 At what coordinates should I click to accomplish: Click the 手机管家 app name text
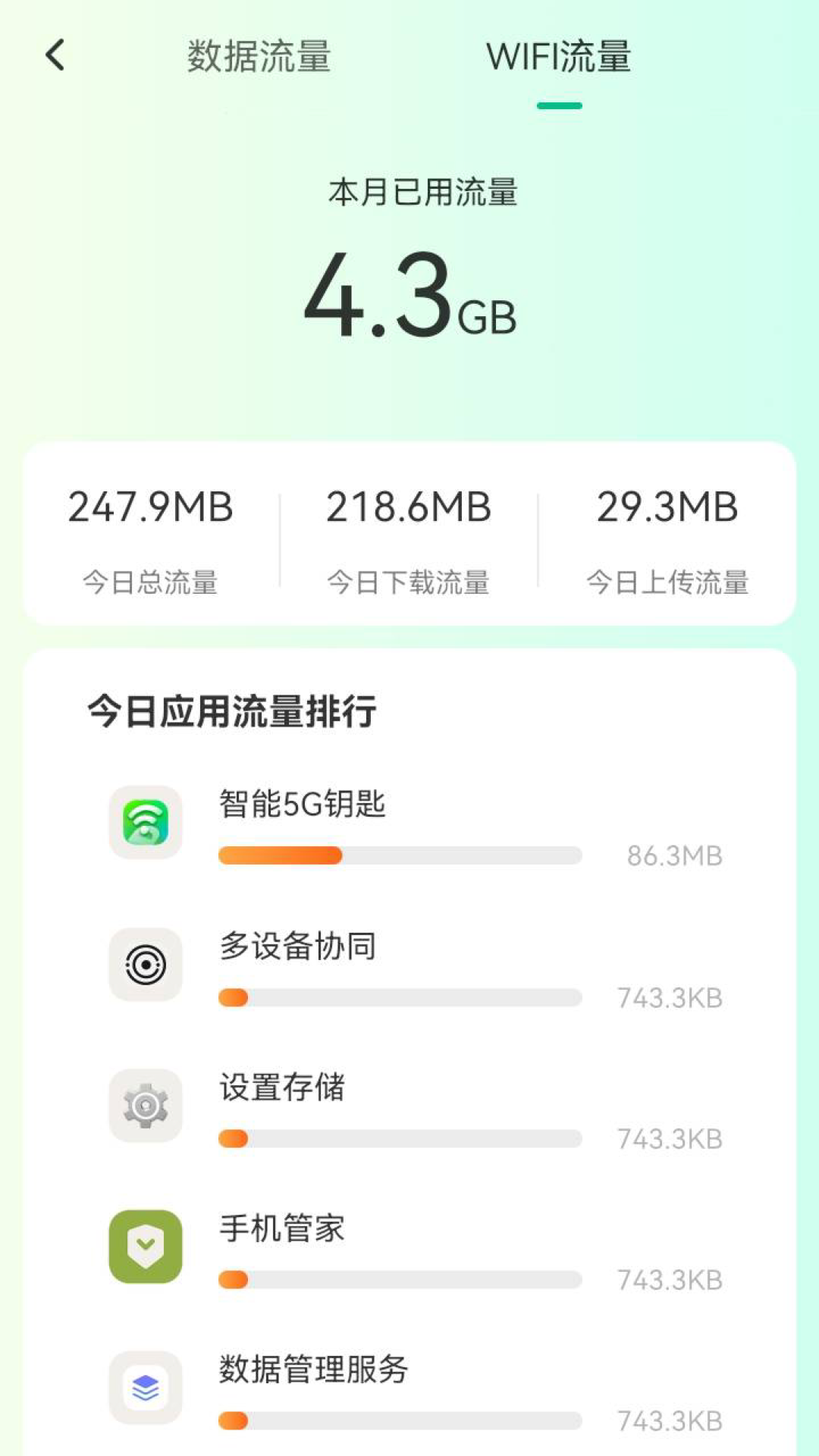[x=281, y=1229]
